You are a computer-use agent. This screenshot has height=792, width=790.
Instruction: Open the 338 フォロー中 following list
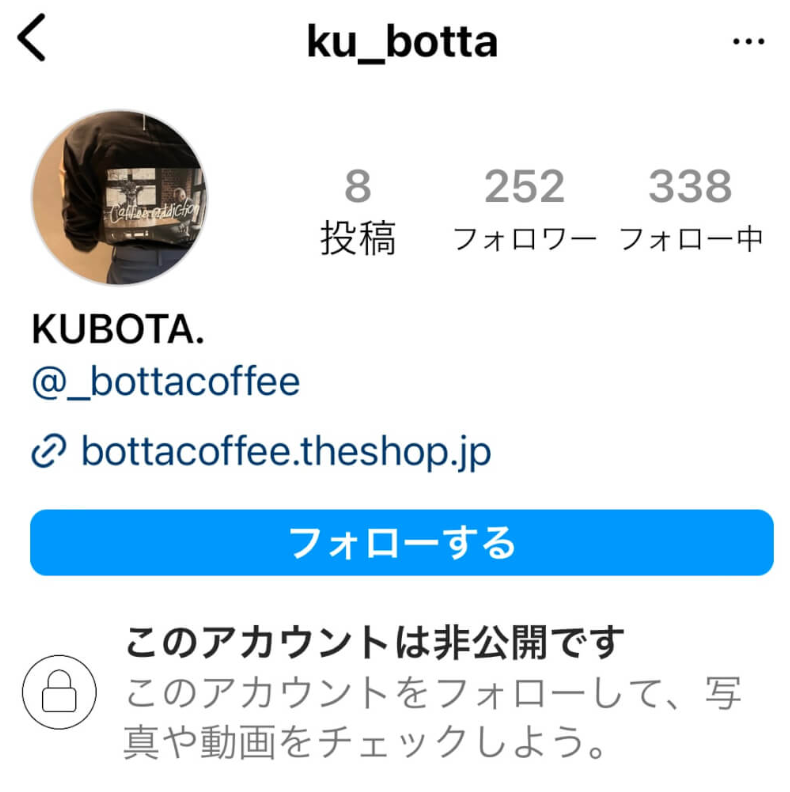[x=690, y=210]
